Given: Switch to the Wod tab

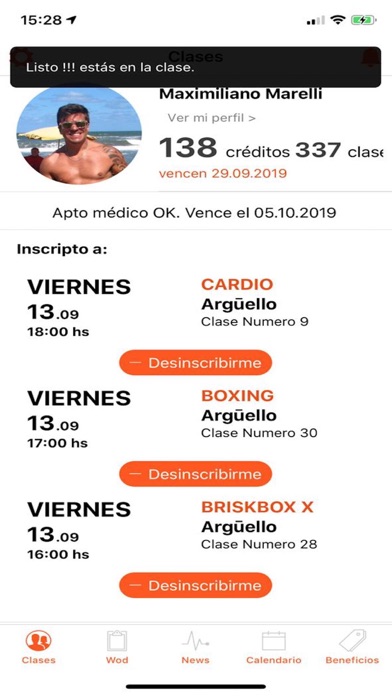Looking at the screenshot, I should (117, 647).
